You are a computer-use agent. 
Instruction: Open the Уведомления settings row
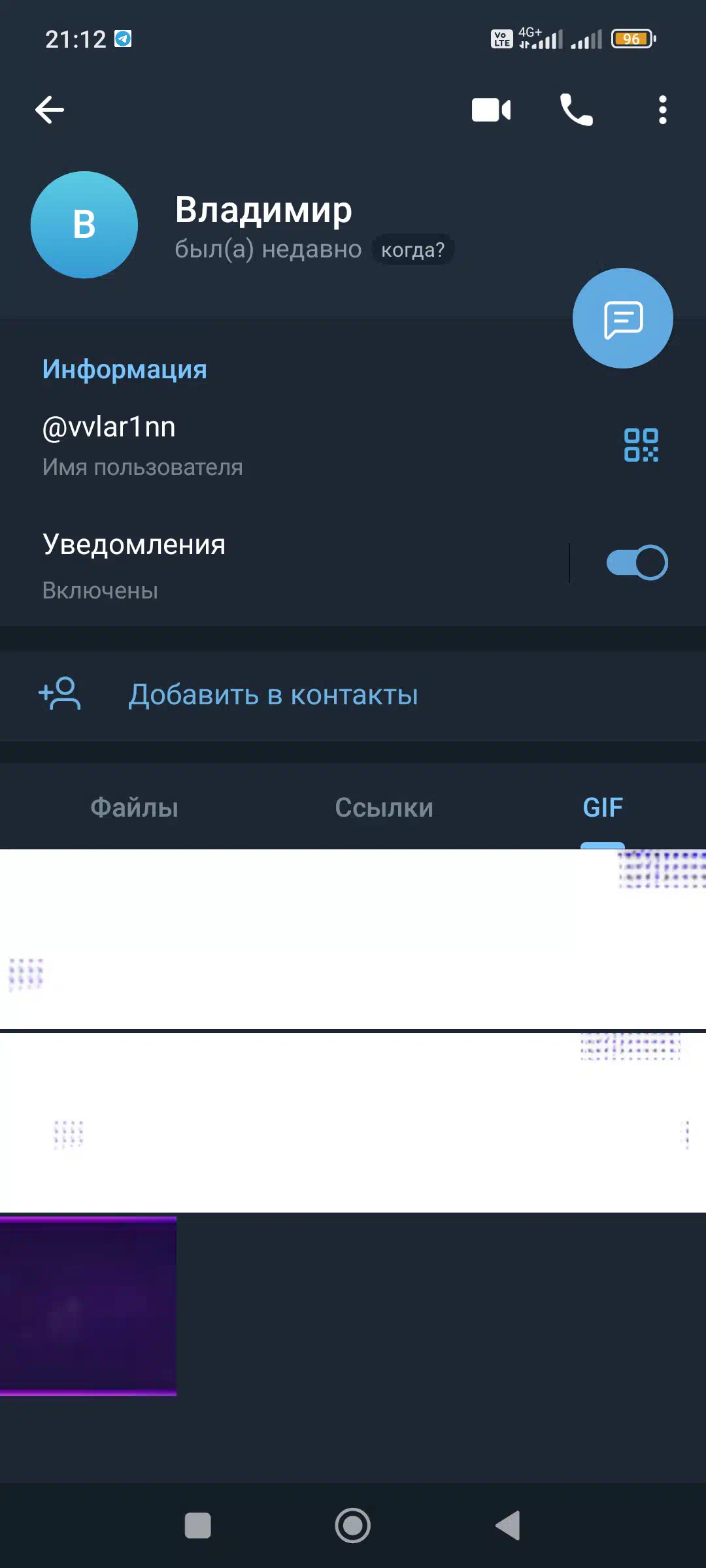(x=284, y=565)
